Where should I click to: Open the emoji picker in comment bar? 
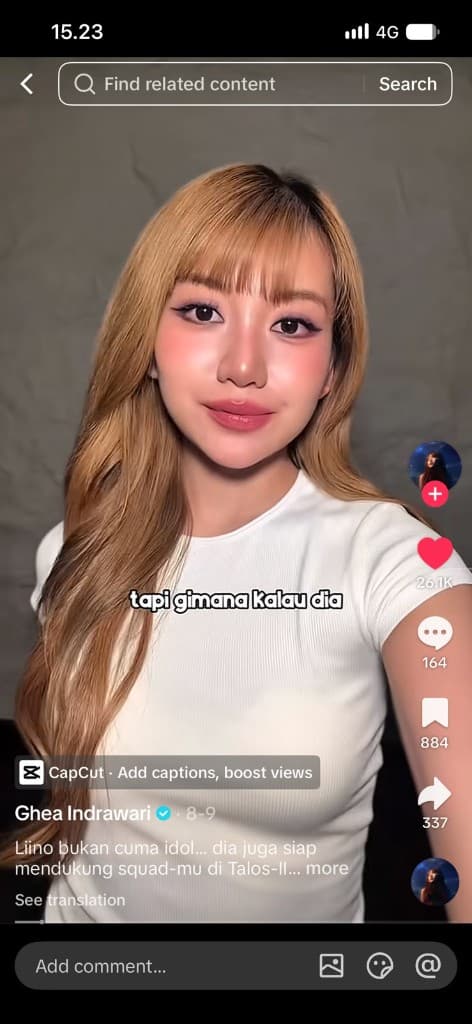pos(380,966)
